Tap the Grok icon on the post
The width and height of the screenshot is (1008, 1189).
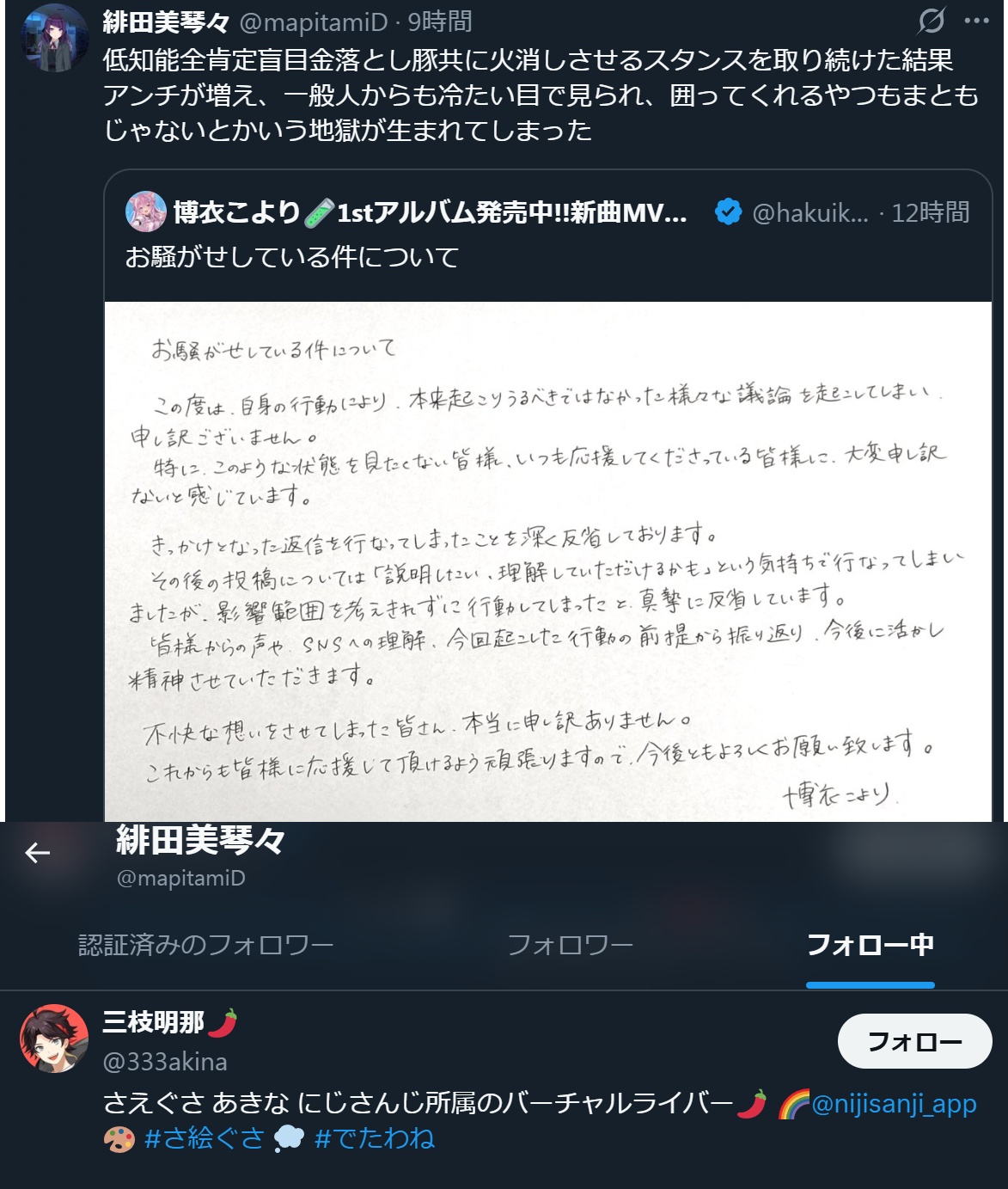point(932,21)
